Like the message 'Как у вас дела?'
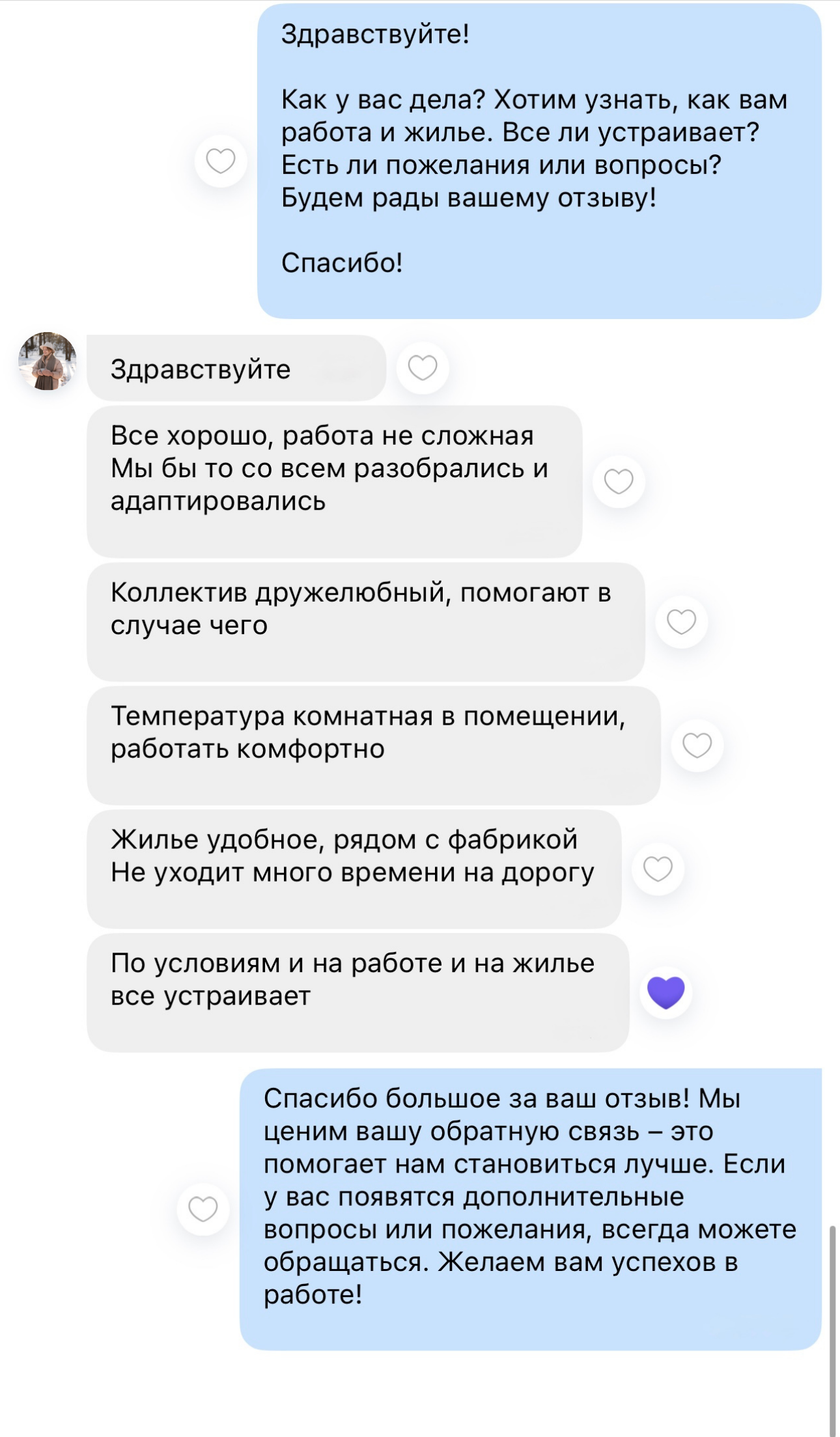Viewport: 840px width, 1437px height. click(x=221, y=161)
